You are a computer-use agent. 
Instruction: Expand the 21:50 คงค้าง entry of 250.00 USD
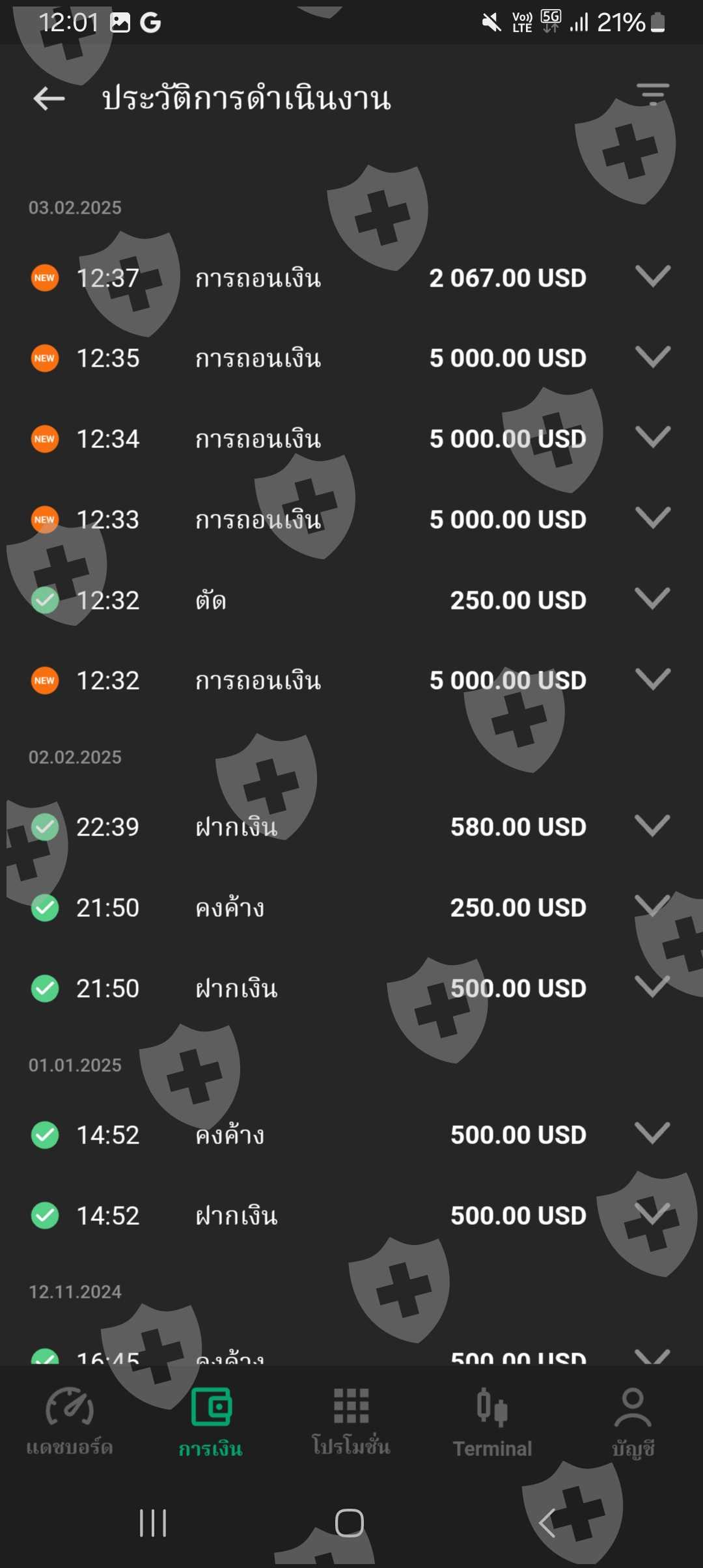point(653,906)
